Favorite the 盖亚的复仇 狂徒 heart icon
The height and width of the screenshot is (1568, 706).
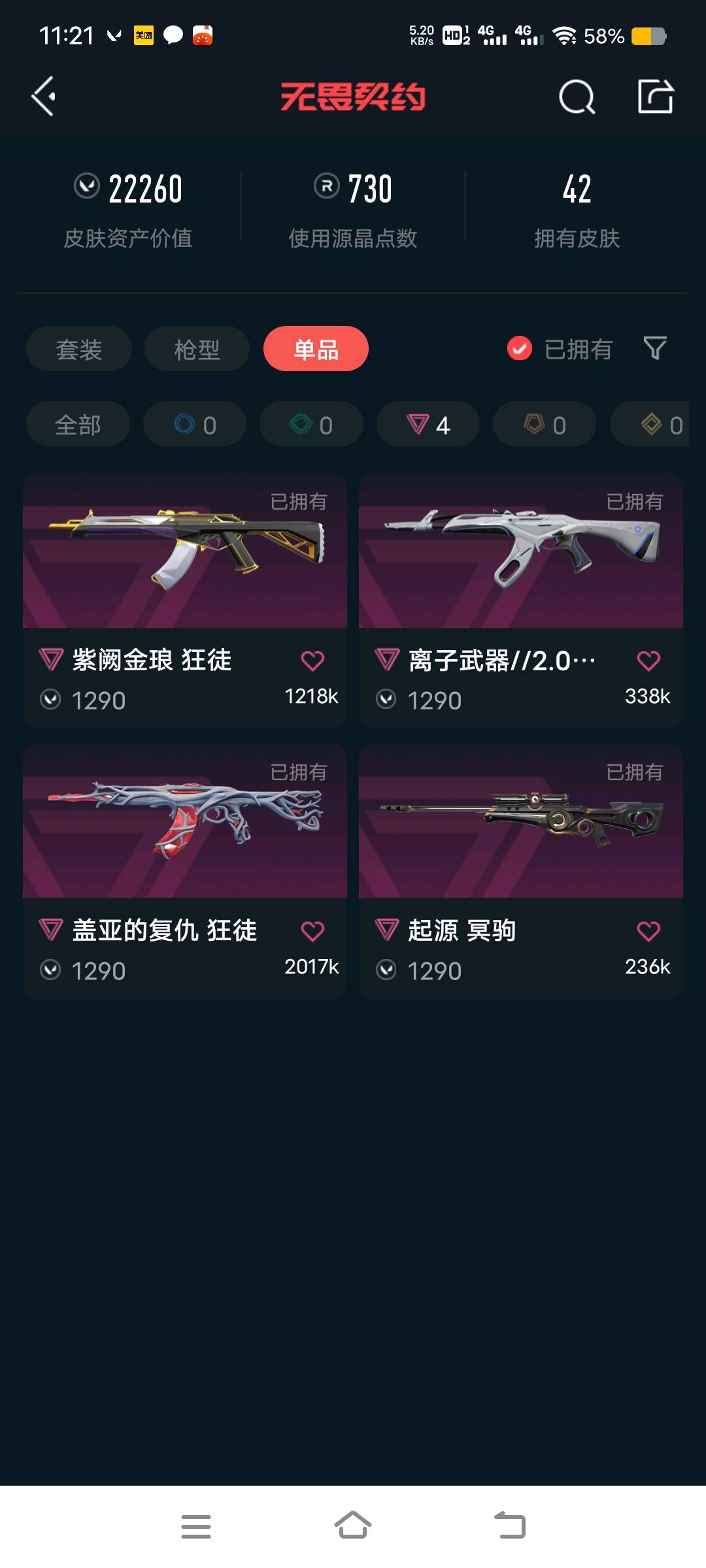(312, 931)
